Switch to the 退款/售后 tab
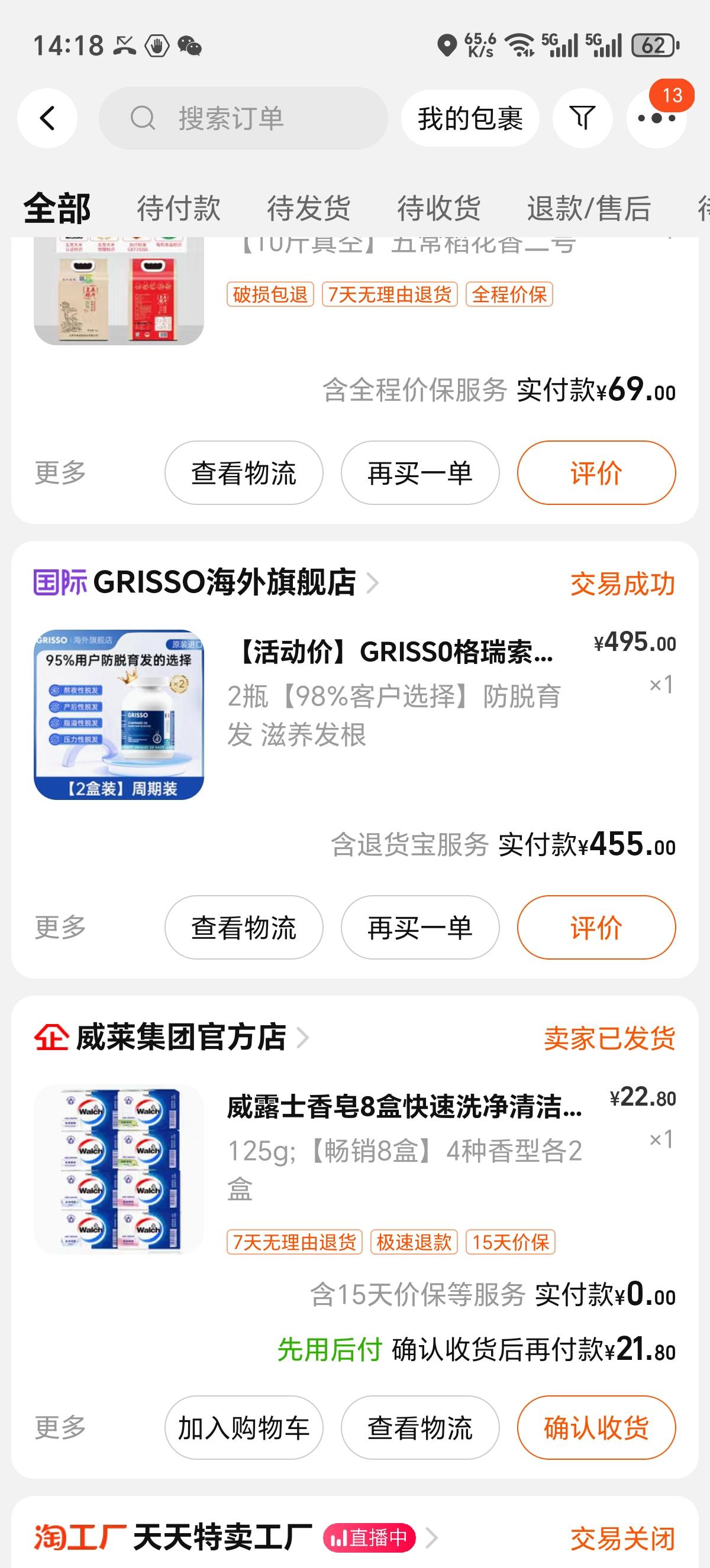Image resolution: width=710 pixels, height=1568 pixels. coord(588,207)
